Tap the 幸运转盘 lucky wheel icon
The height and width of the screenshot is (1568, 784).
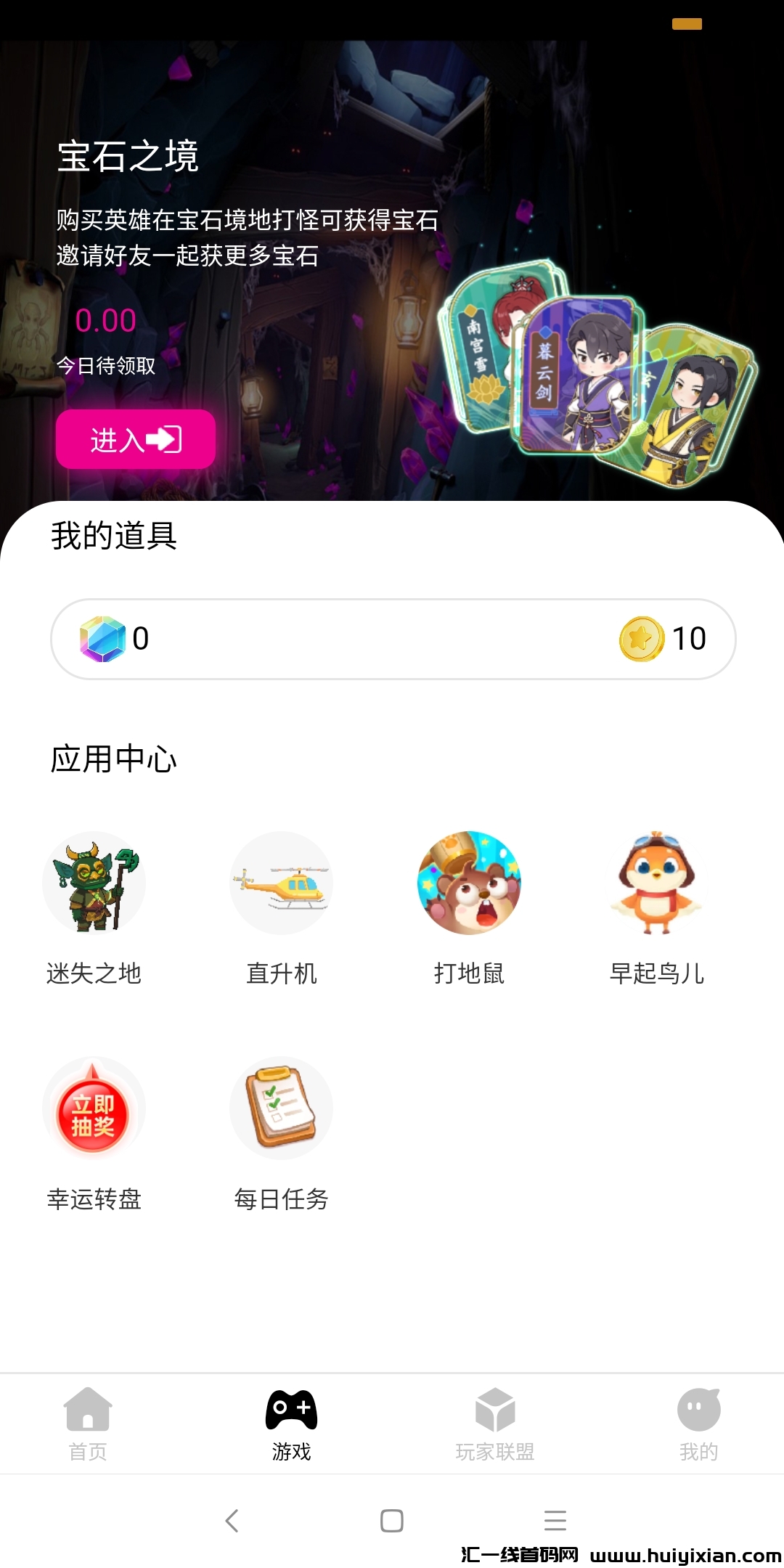(x=94, y=1108)
